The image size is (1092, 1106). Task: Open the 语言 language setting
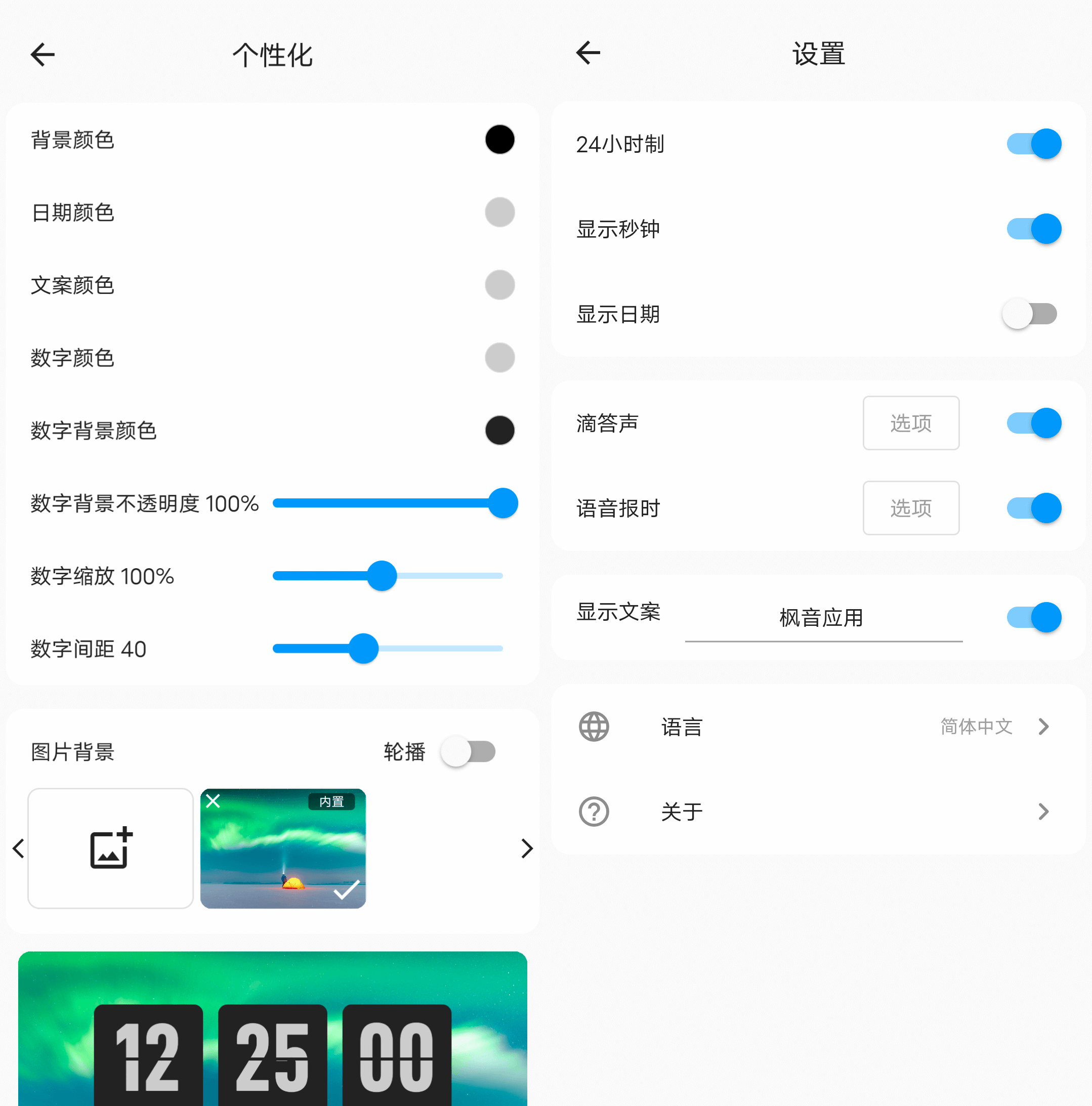point(818,727)
